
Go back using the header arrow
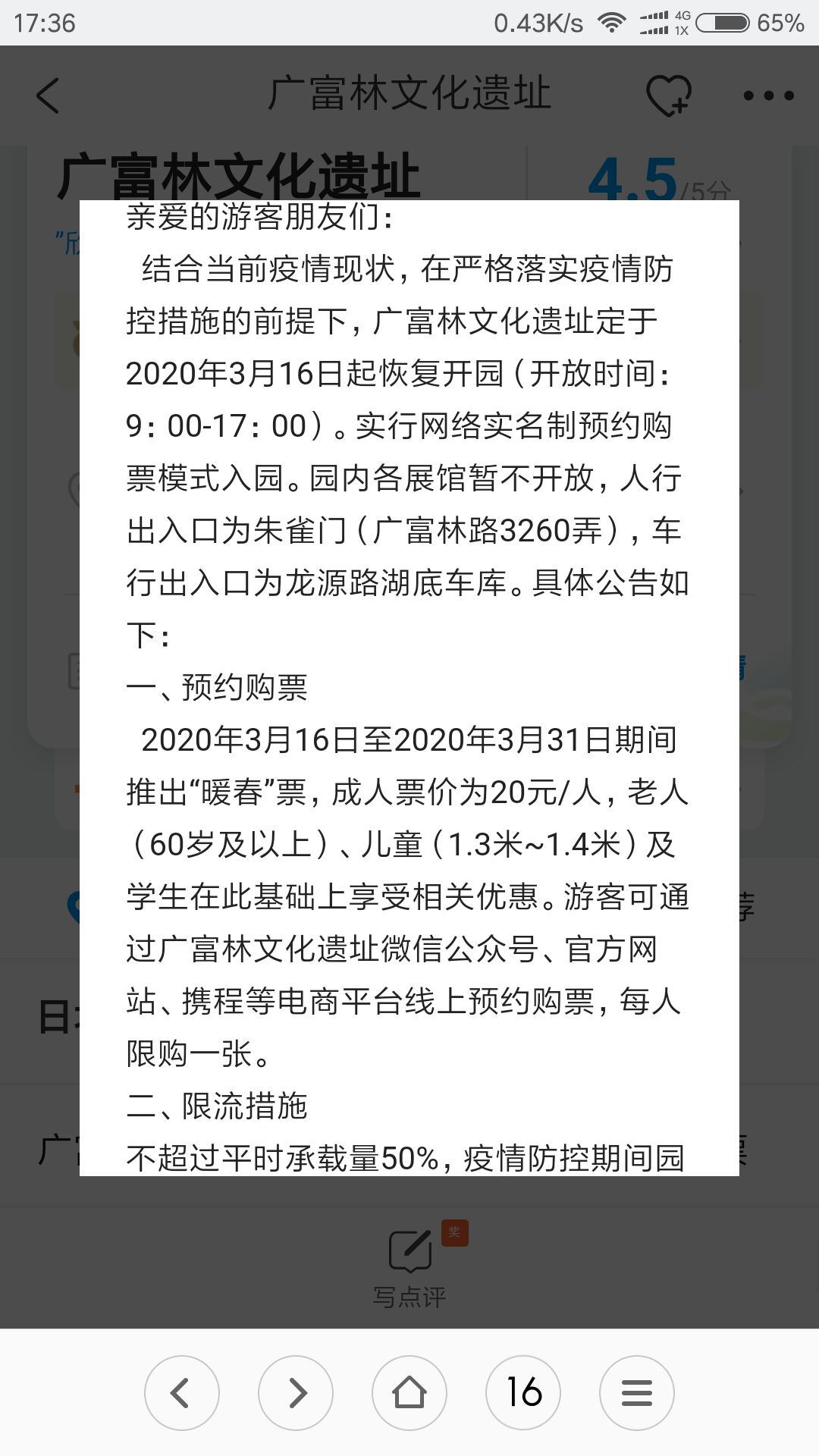coord(48,96)
